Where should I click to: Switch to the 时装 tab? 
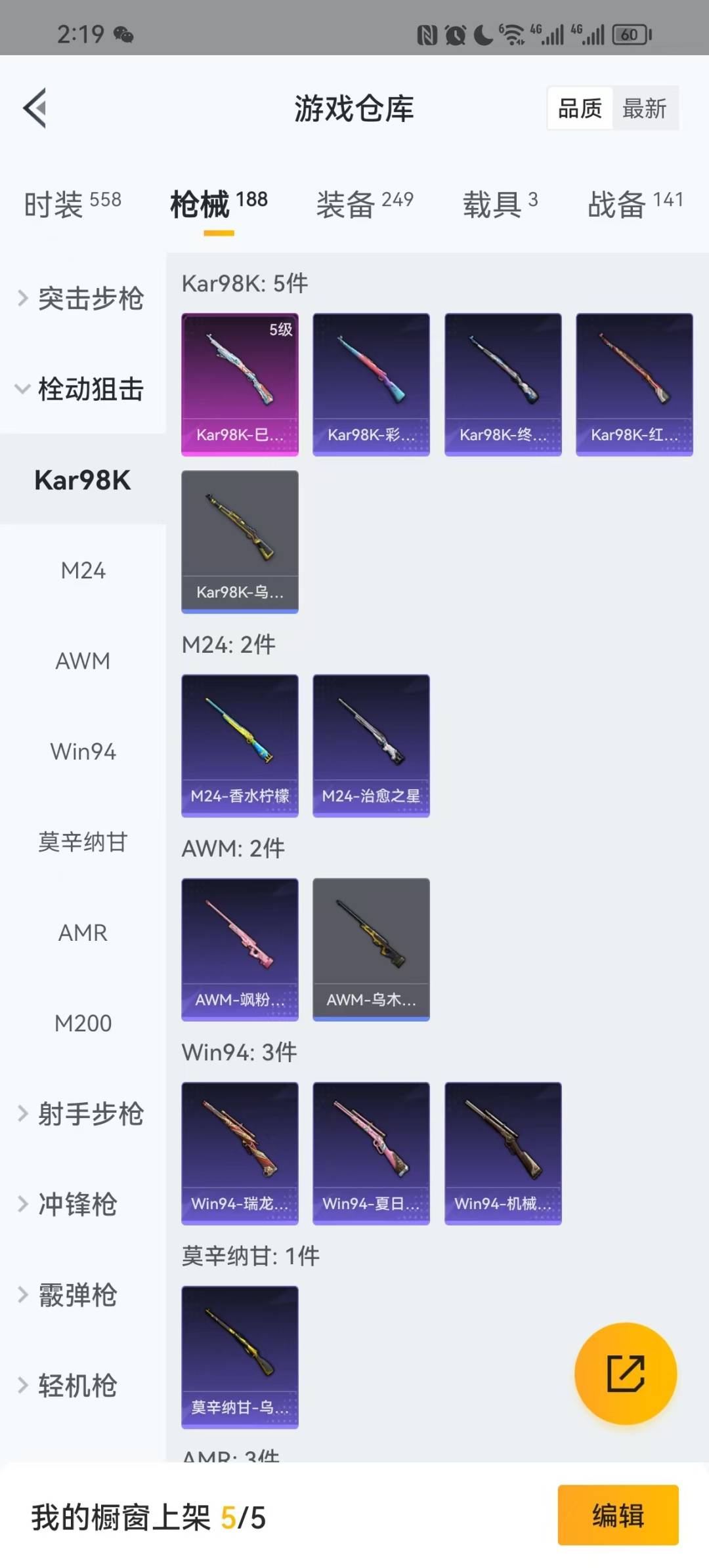point(72,203)
